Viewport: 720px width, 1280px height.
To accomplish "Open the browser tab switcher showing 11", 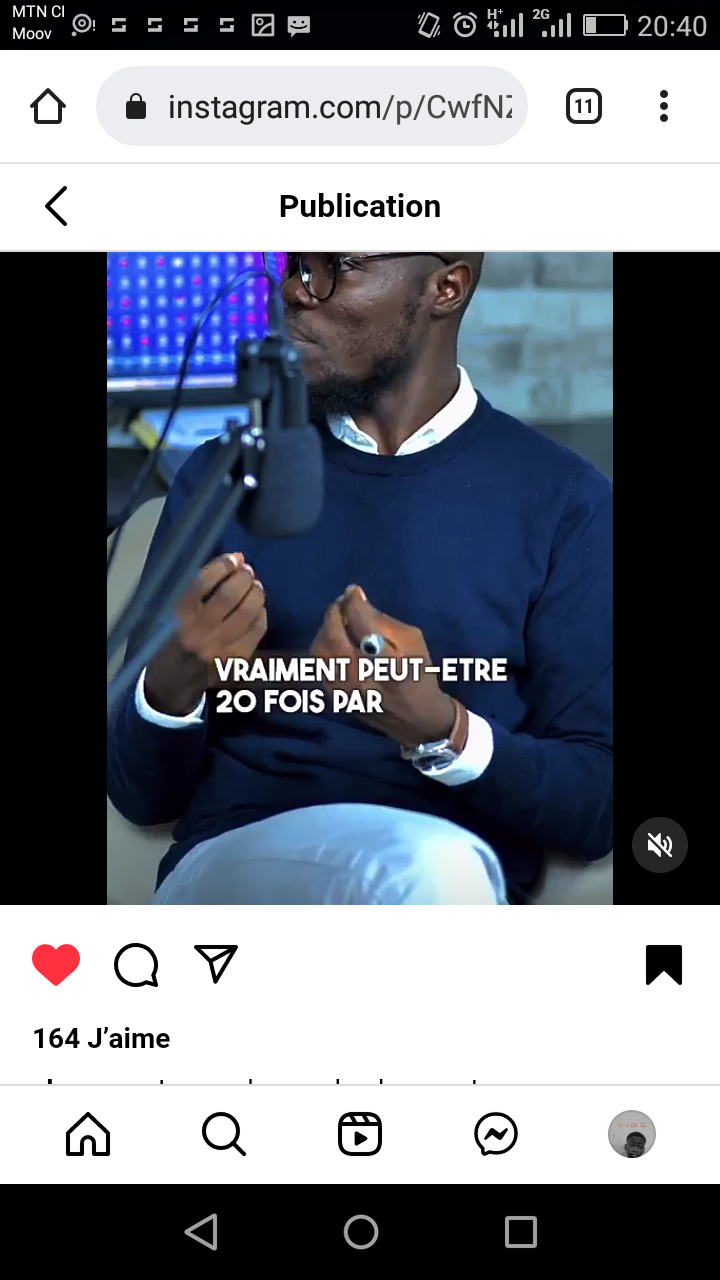I will 584,106.
